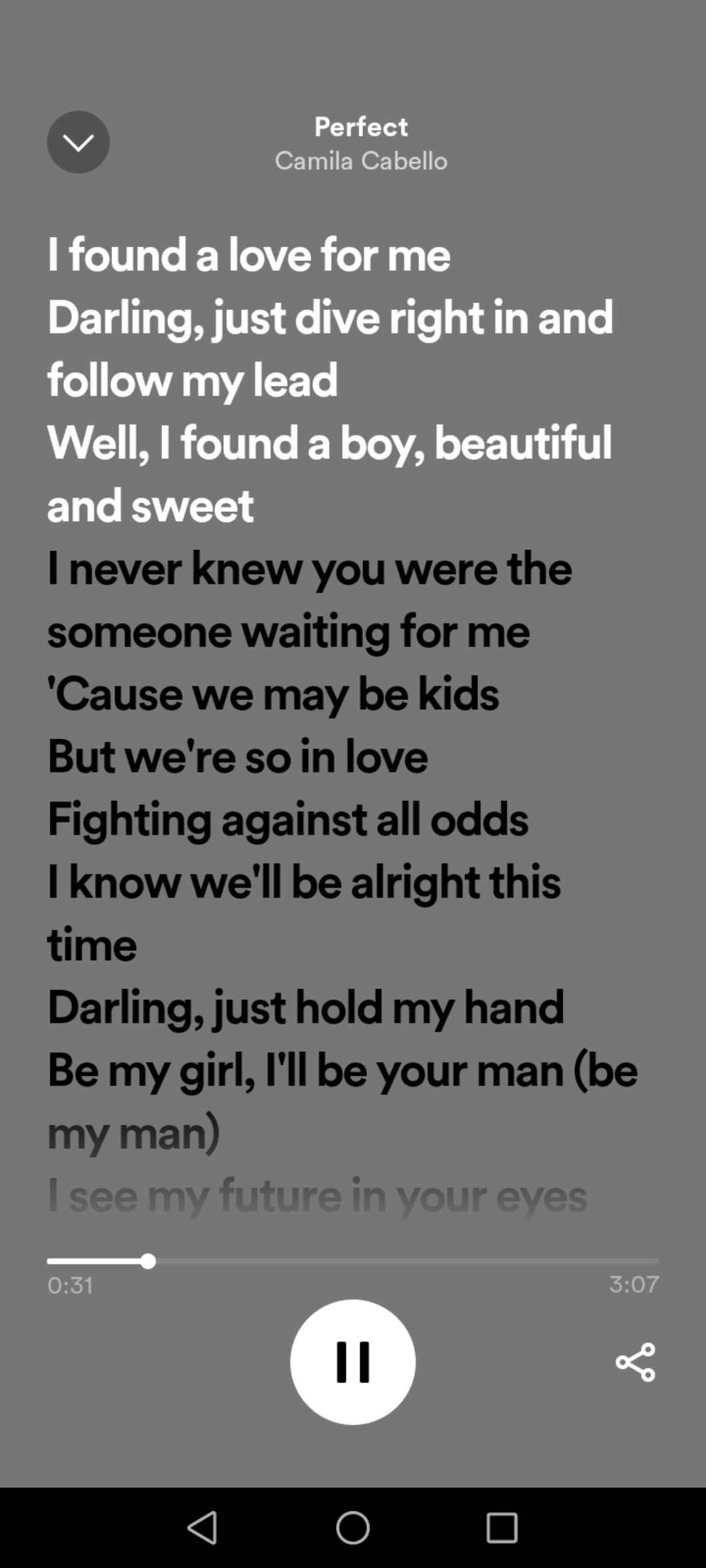Viewport: 706px width, 1568px height.
Task: Tap the playback progress bar to seek
Action: [x=353, y=1261]
